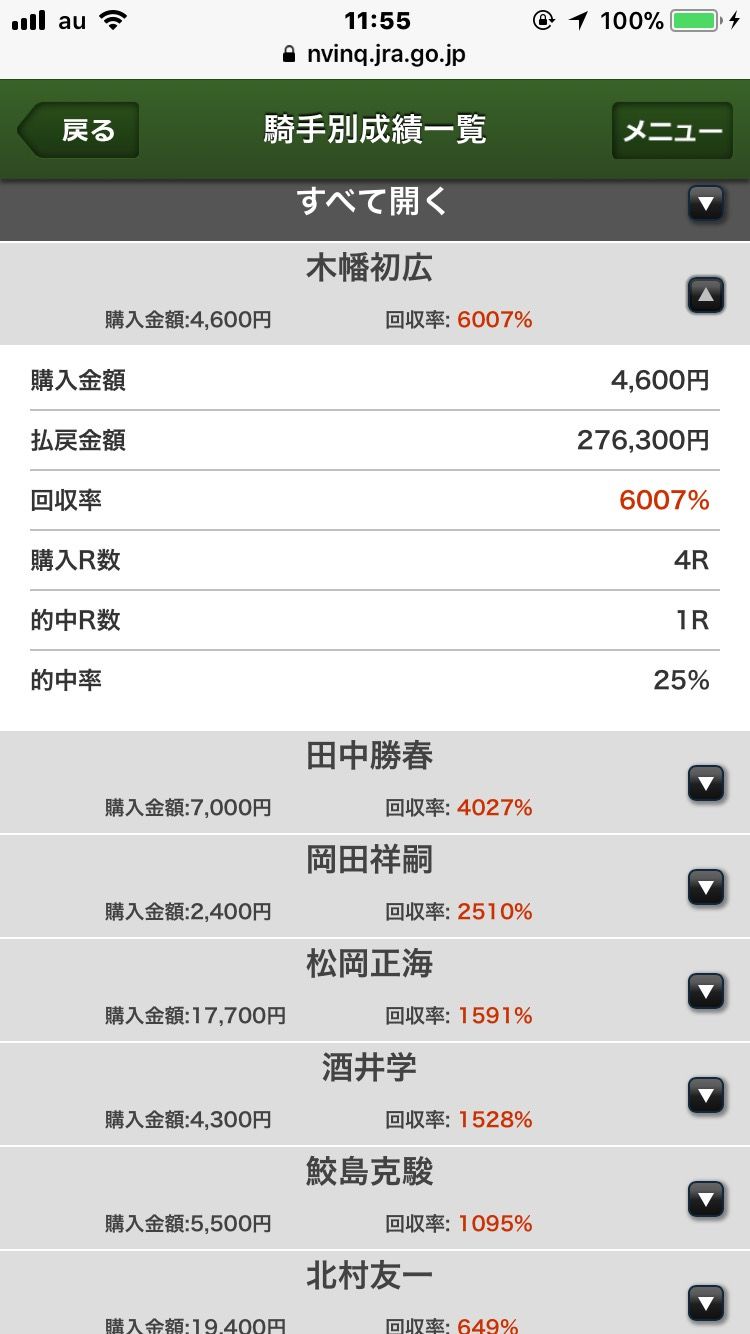Expand 鮫島克駿 results
Viewport: 750px width, 1334px height.
706,1199
